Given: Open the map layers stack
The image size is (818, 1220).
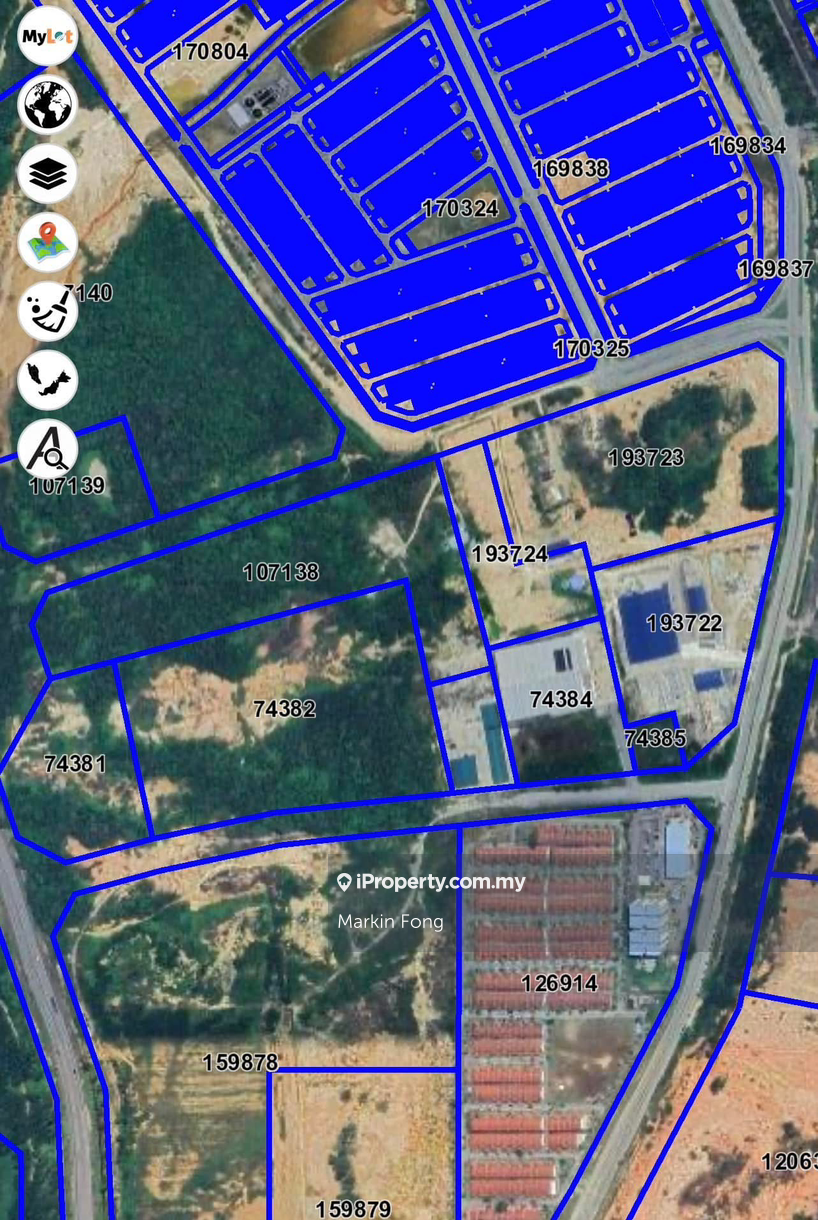Looking at the screenshot, I should point(48,174).
